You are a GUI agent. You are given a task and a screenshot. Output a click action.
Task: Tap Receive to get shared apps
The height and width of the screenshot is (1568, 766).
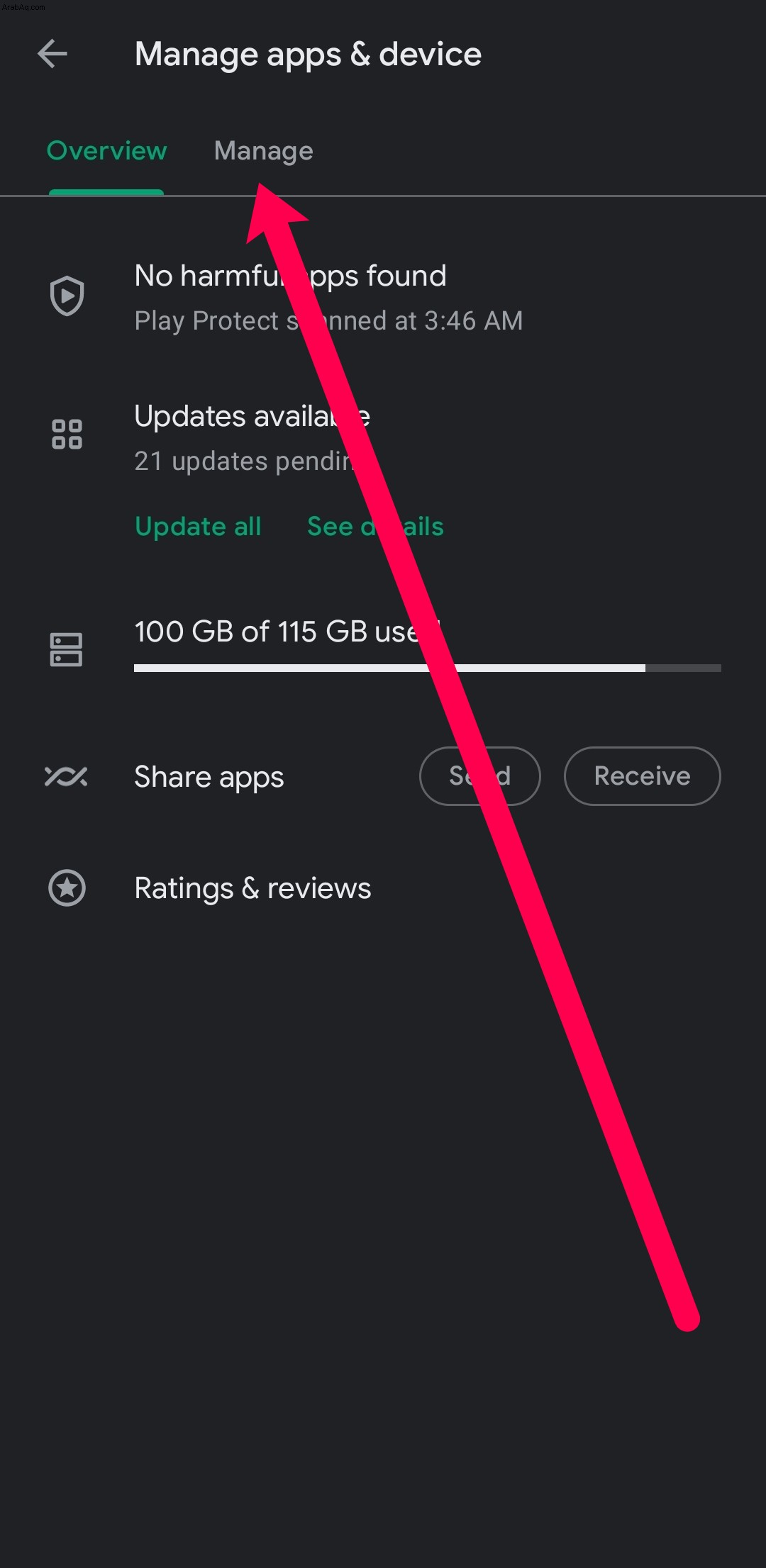coord(642,776)
